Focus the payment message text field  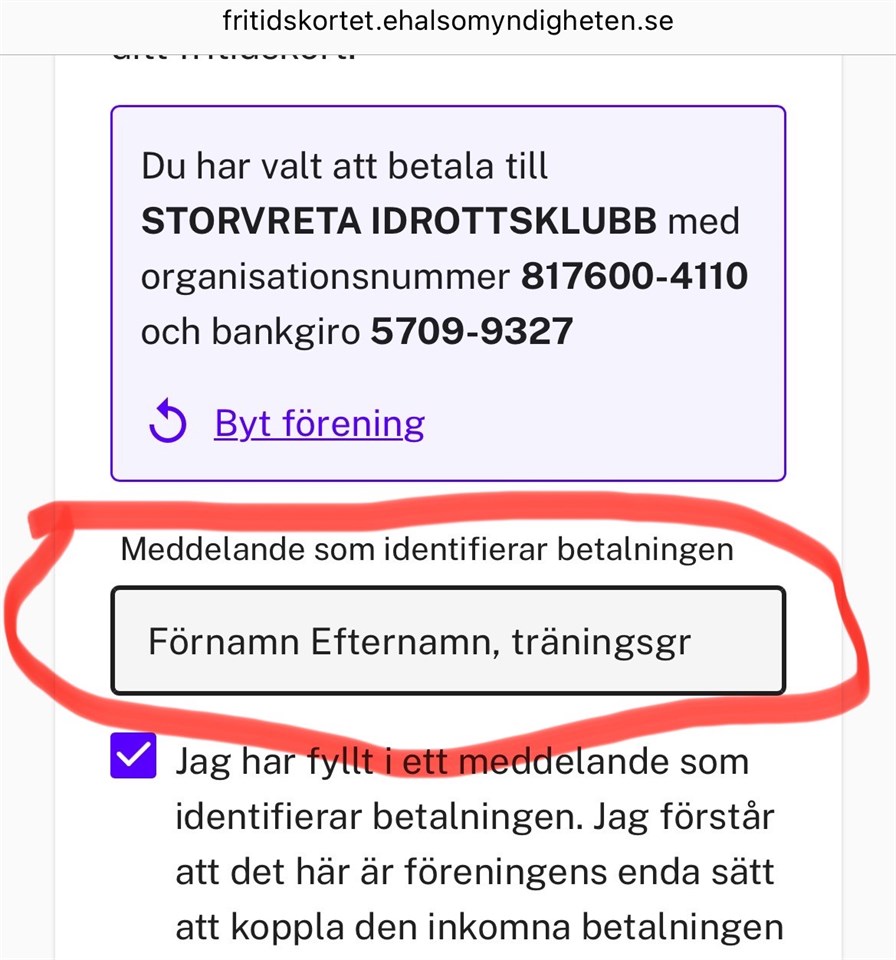(447, 641)
